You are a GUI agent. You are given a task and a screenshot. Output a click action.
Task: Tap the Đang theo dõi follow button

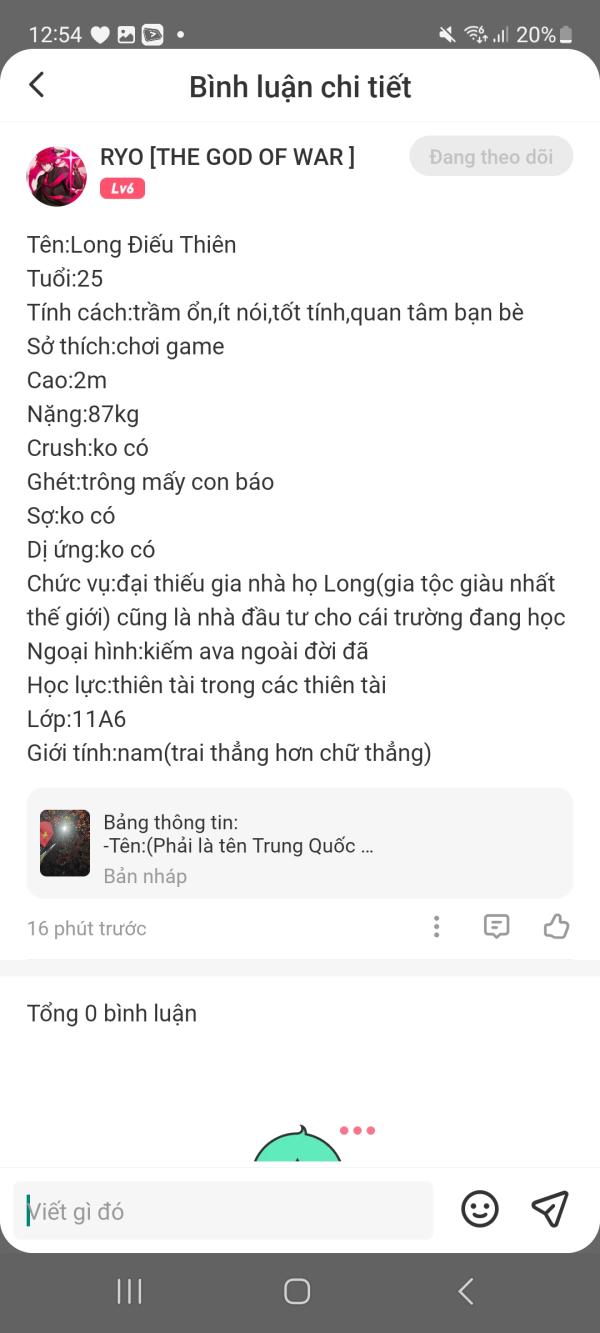[x=491, y=157]
